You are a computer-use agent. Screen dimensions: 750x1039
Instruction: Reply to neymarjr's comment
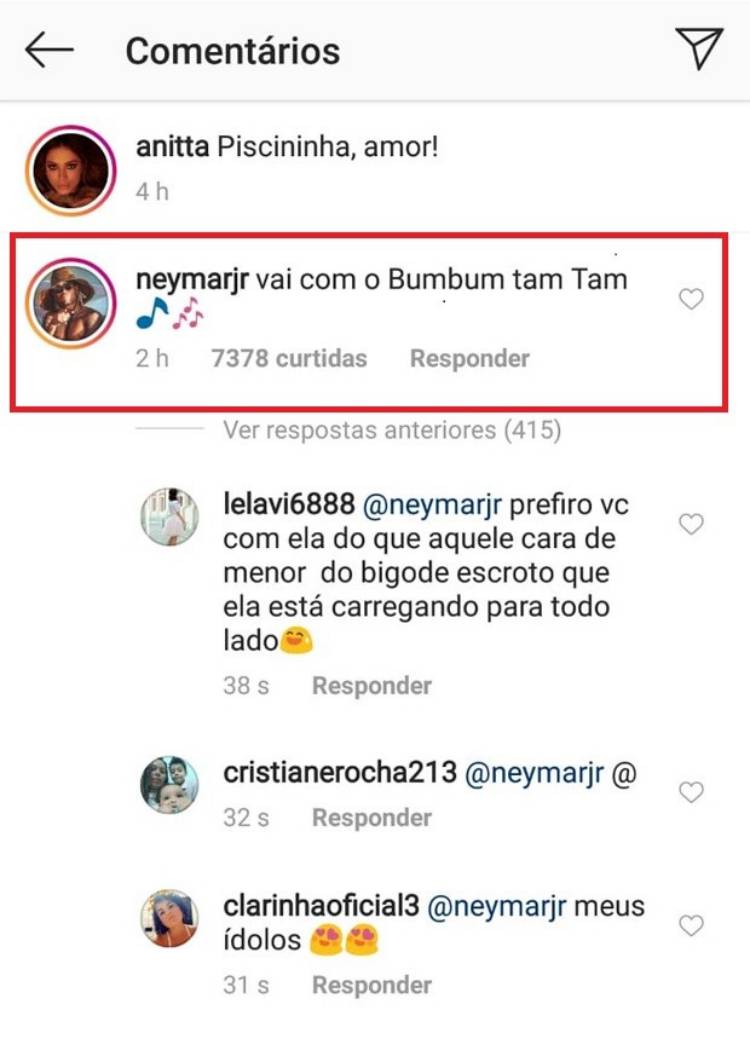pyautogui.click(x=469, y=358)
